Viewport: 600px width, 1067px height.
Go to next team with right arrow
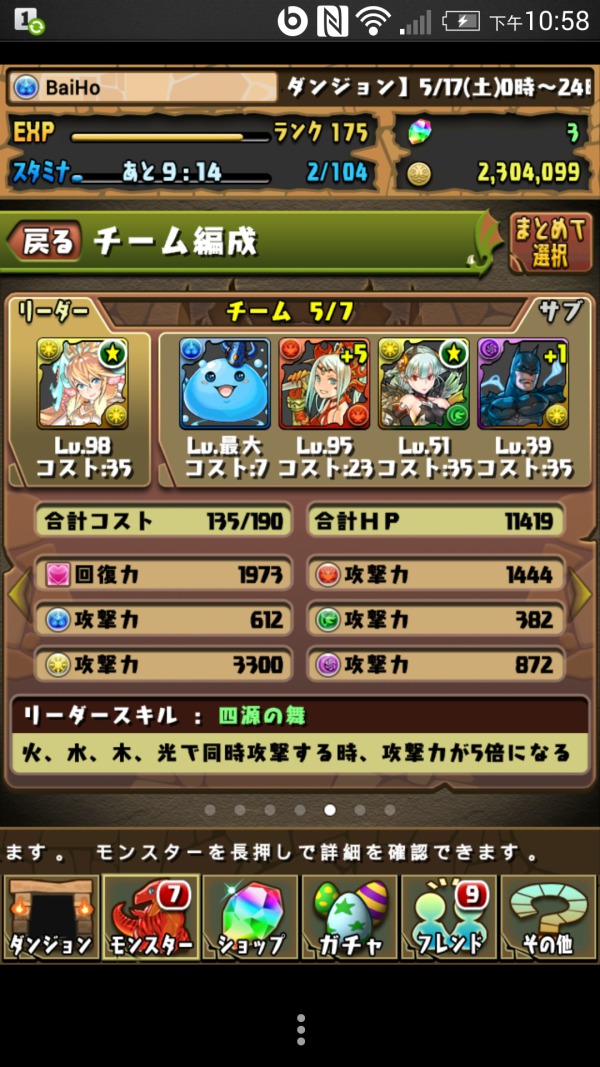(x=584, y=597)
